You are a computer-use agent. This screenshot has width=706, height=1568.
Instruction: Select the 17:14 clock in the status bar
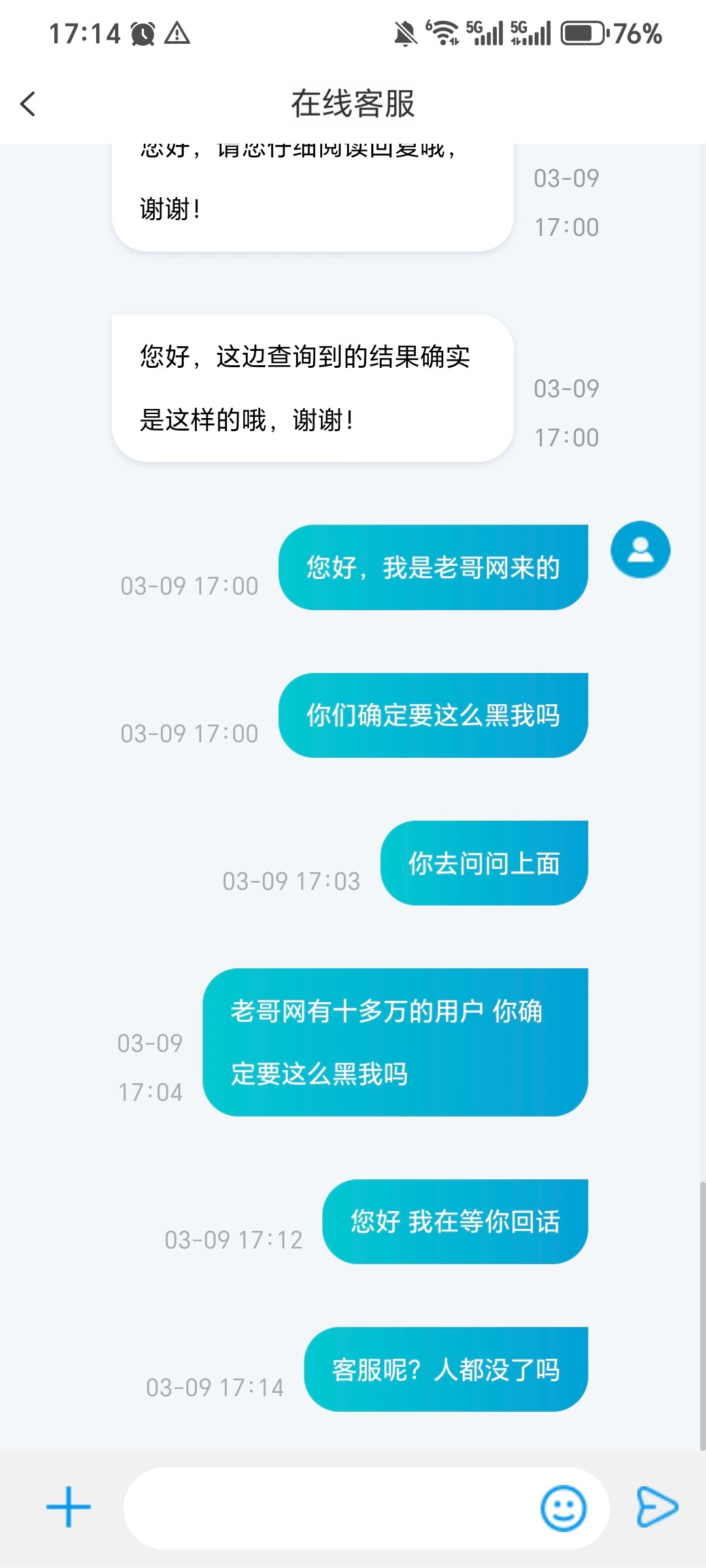84,34
